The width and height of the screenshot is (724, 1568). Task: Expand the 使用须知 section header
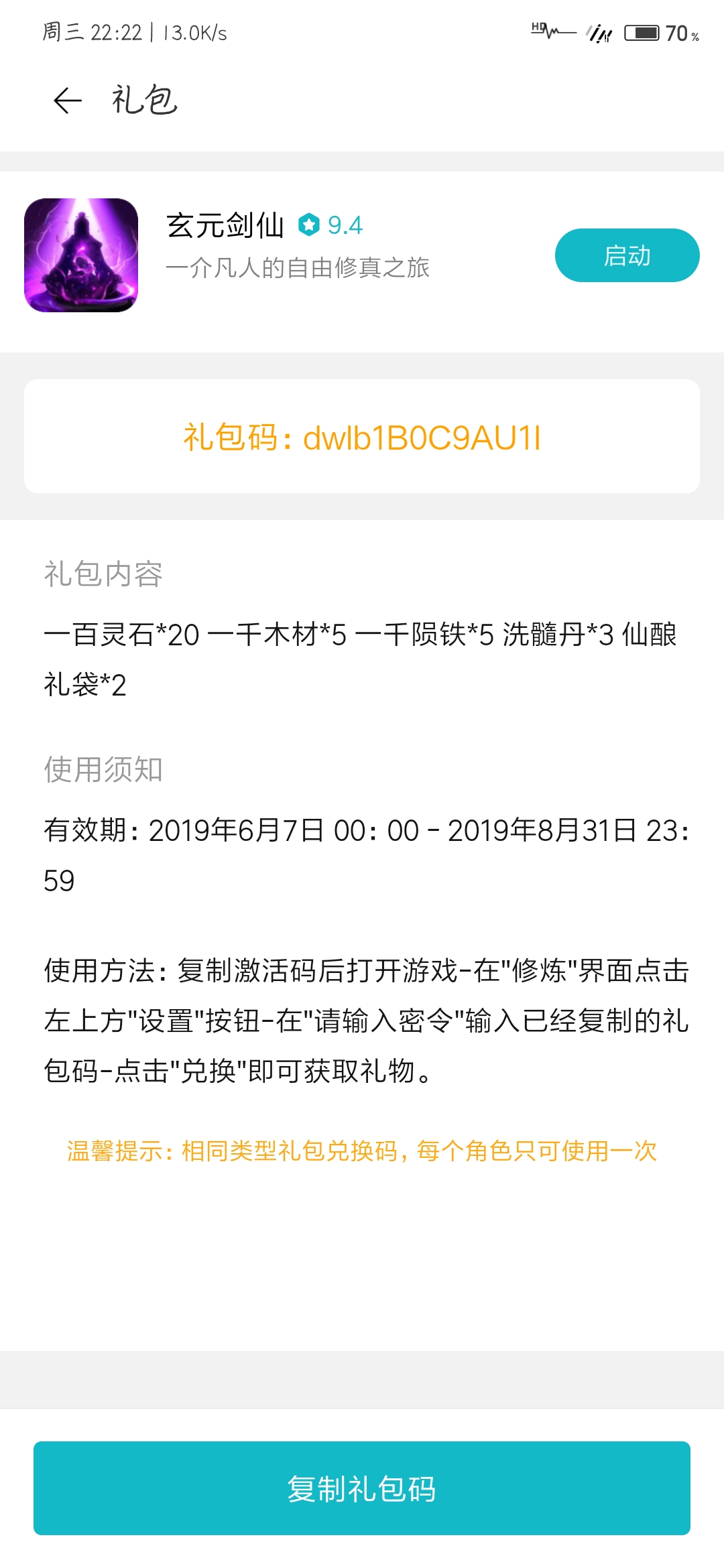(105, 771)
